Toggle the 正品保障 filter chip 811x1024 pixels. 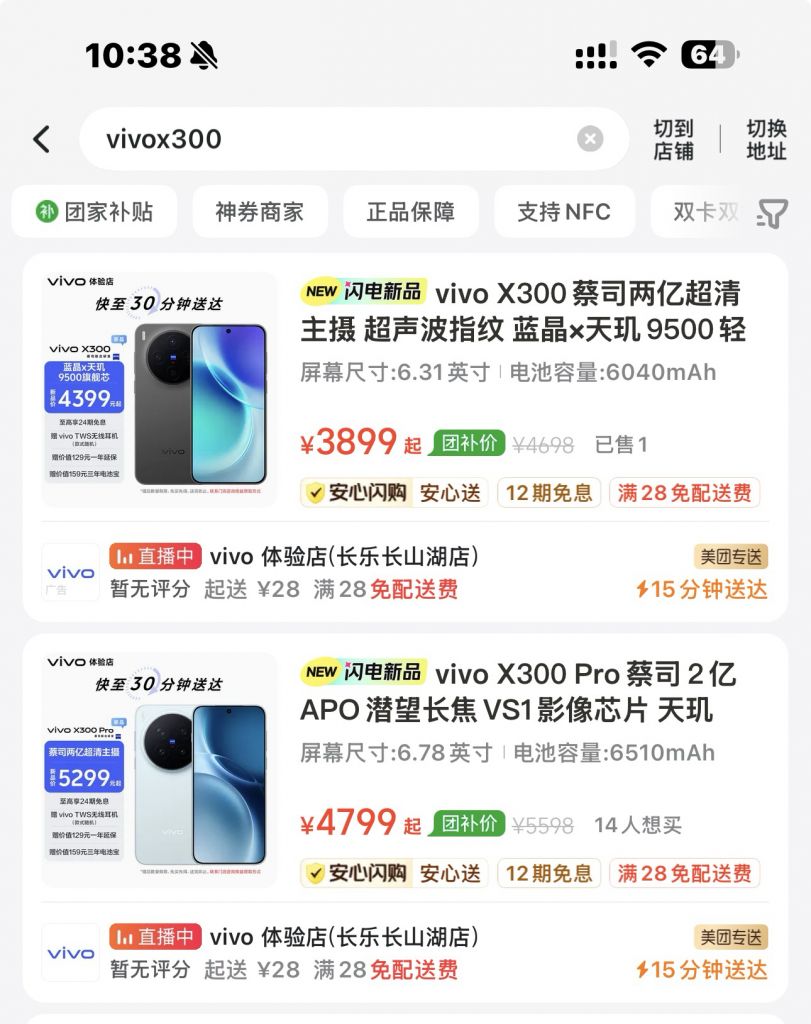[x=411, y=211]
